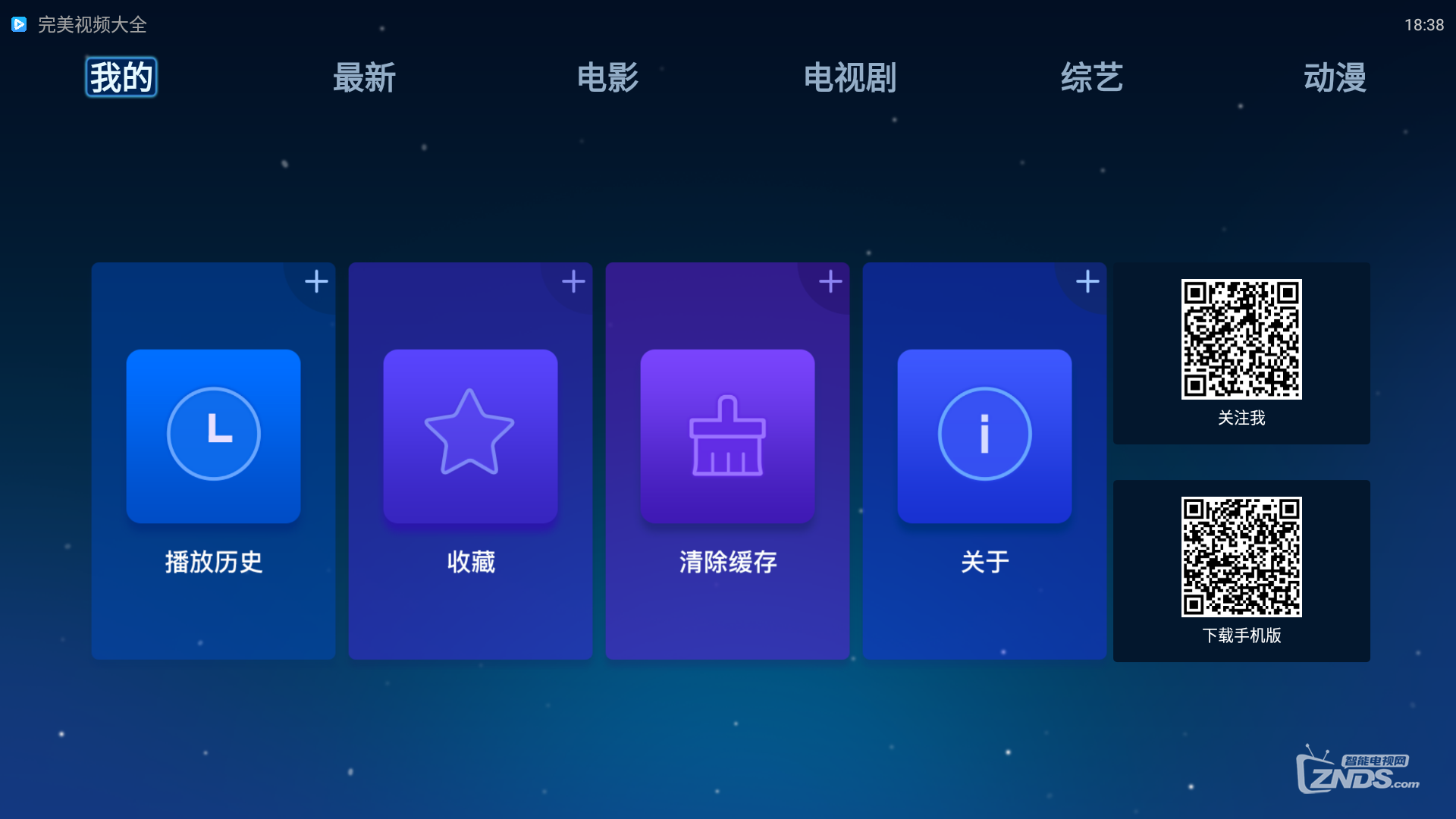Viewport: 1456px width, 819px height.
Task: Open the 关注我 tile
Action: (1241, 353)
